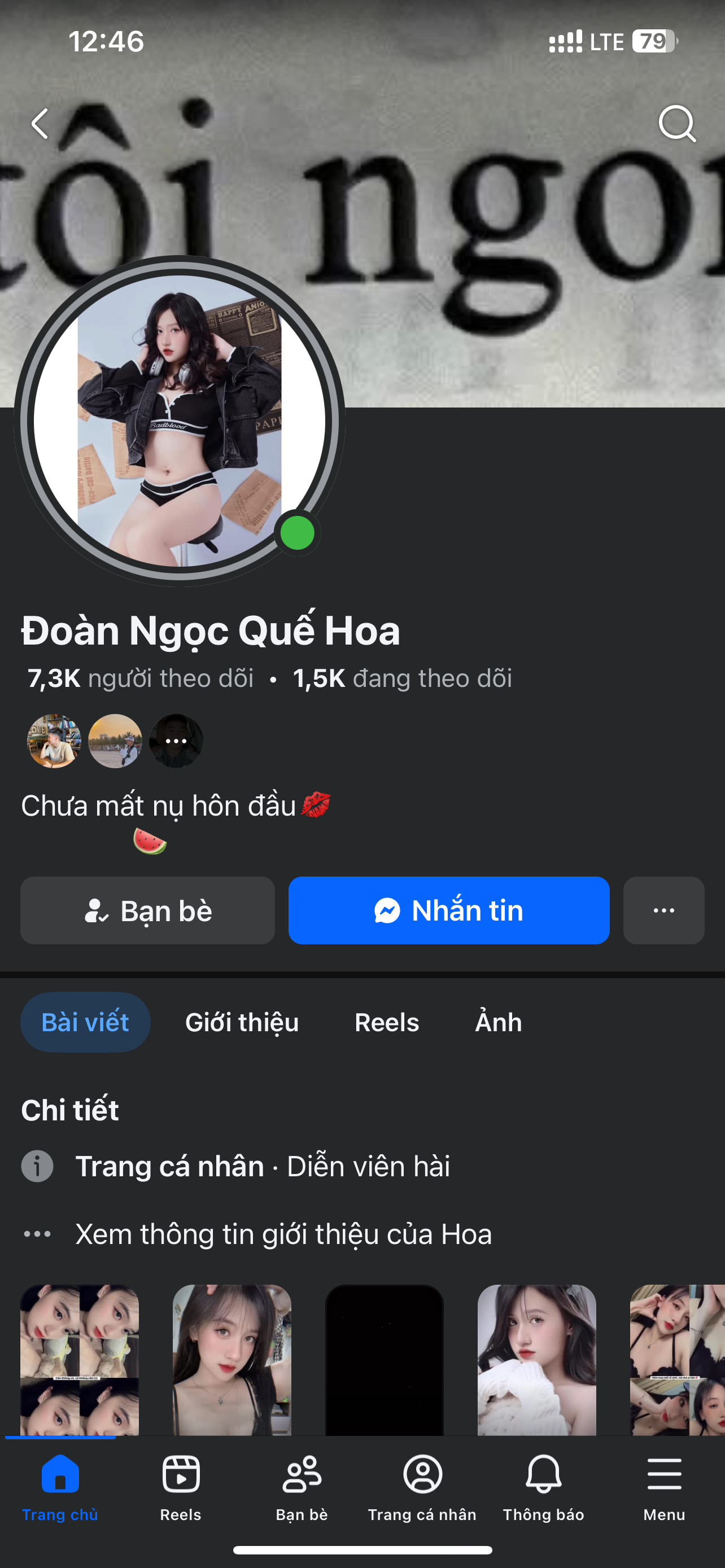This screenshot has width=725, height=1568.
Task: Tap the 7,3K người theo dõi link
Action: [x=141, y=678]
